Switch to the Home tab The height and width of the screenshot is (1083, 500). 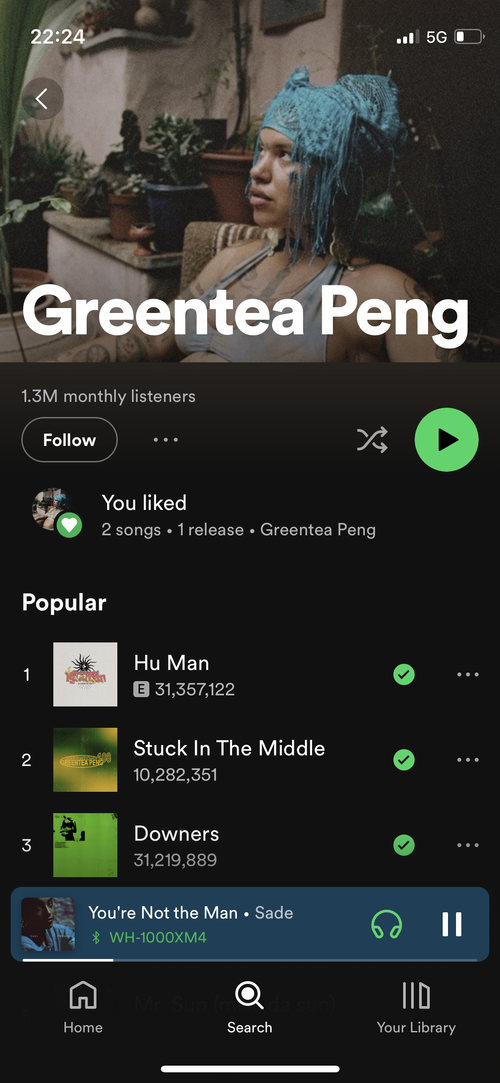83,1008
